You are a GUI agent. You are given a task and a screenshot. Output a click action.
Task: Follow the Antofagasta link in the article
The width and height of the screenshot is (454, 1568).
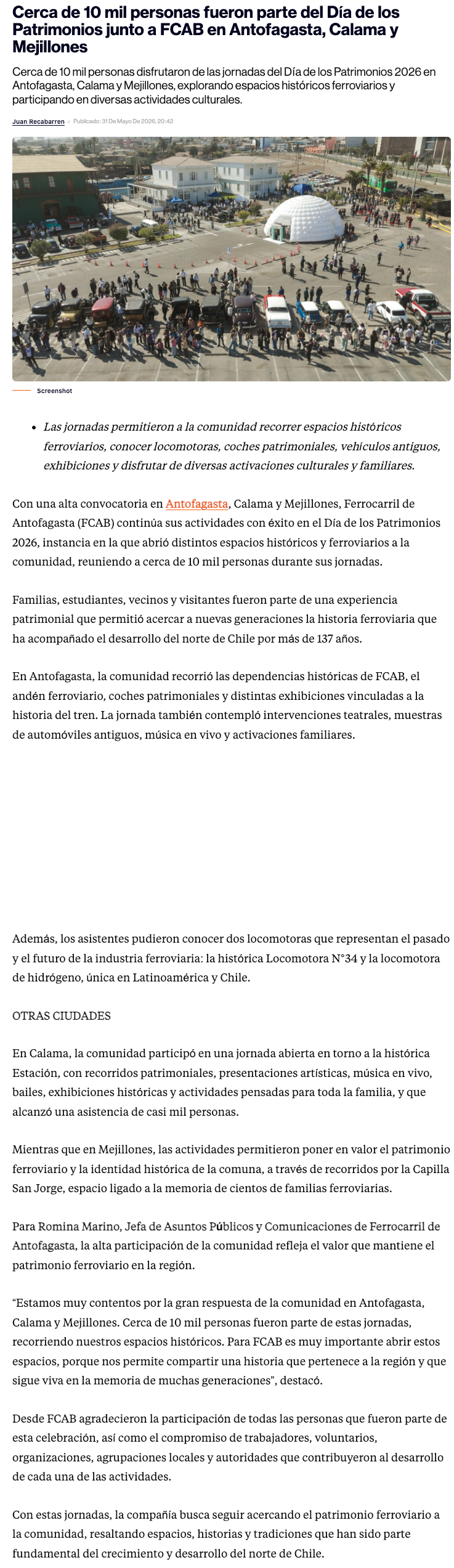tap(197, 503)
